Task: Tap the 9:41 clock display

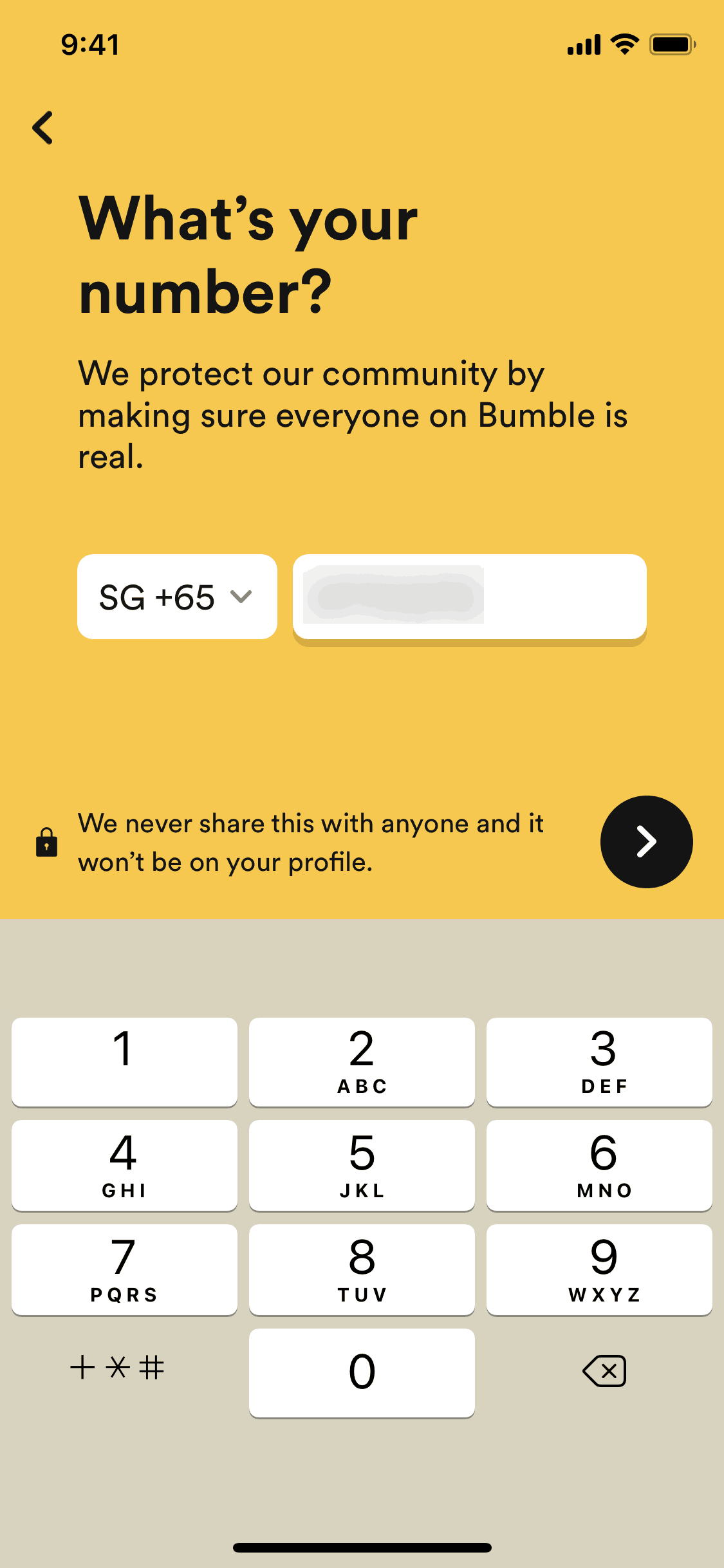Action: [89, 45]
